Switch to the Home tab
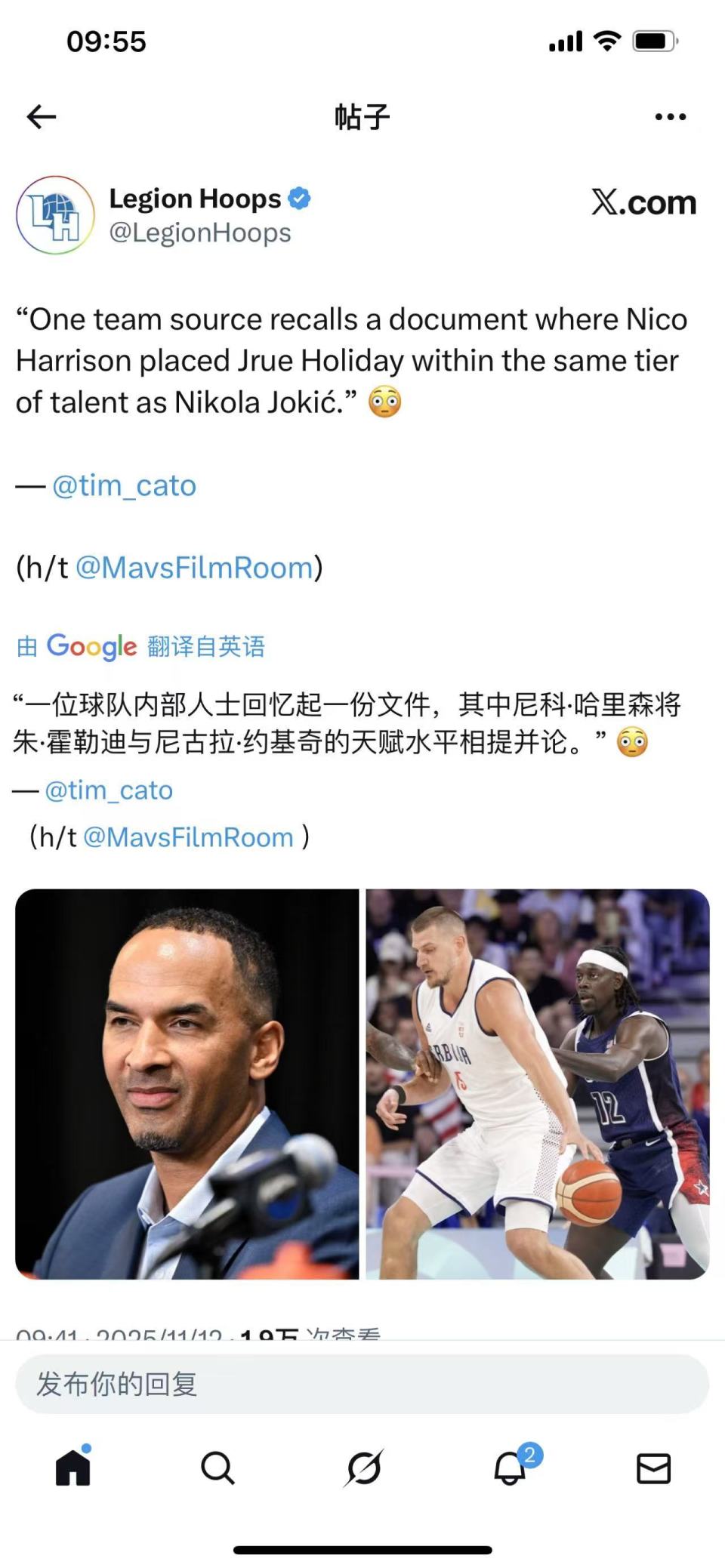The image size is (725, 1568). click(x=72, y=1468)
